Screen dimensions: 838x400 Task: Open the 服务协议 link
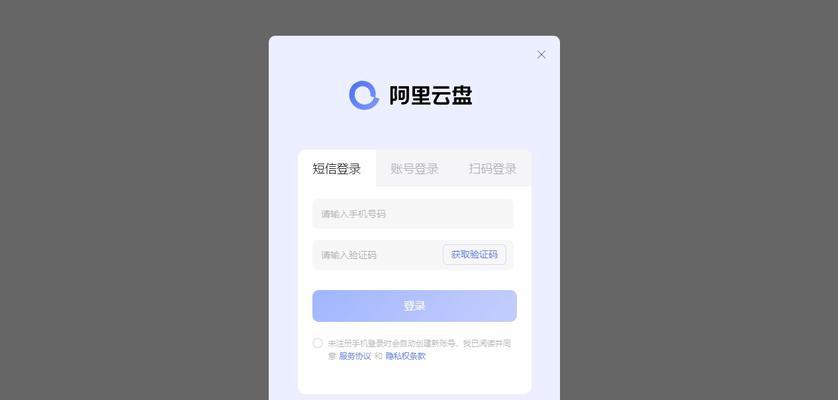(x=355, y=356)
